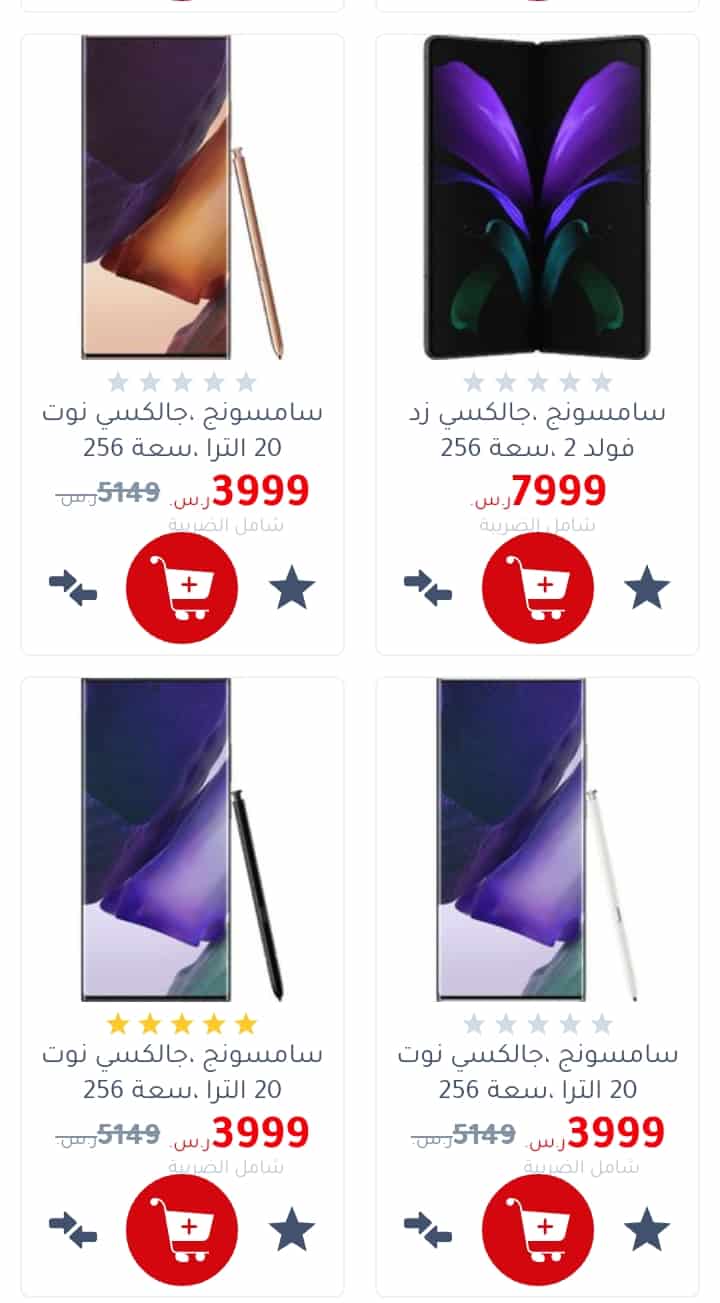Favorite the Galaxy Z Fold 2 with star

tap(647, 588)
